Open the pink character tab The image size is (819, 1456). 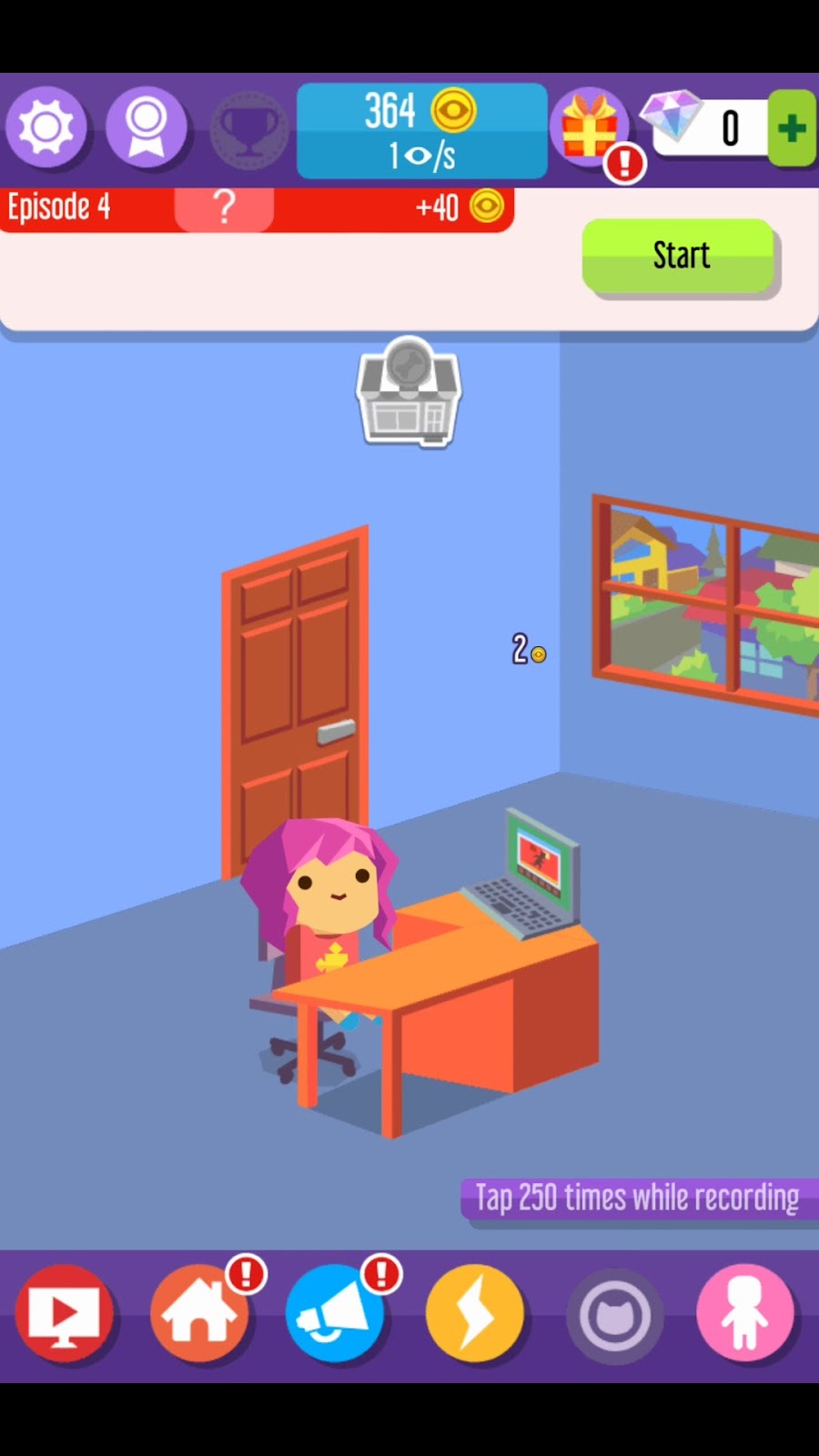coord(745,1313)
